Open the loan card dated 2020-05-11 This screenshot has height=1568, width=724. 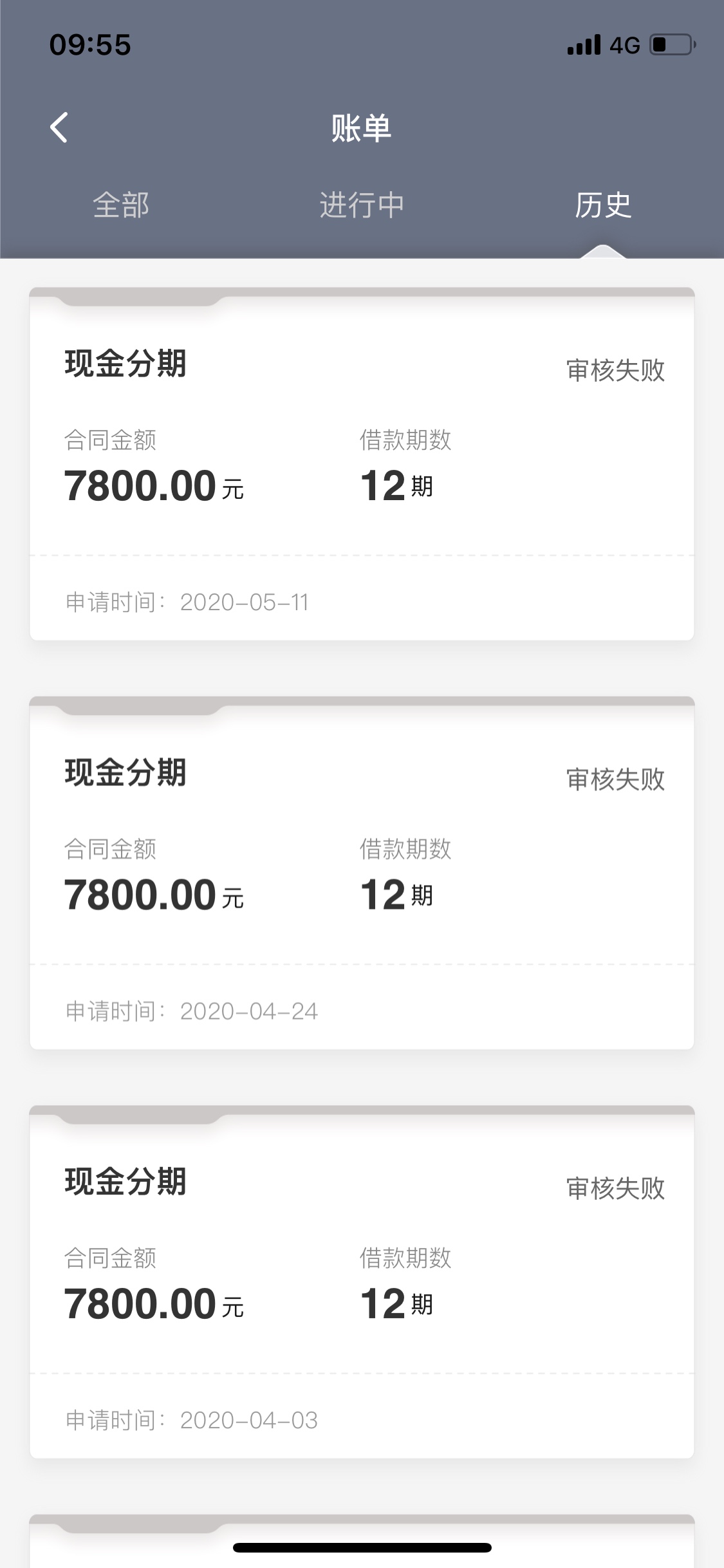click(362, 464)
